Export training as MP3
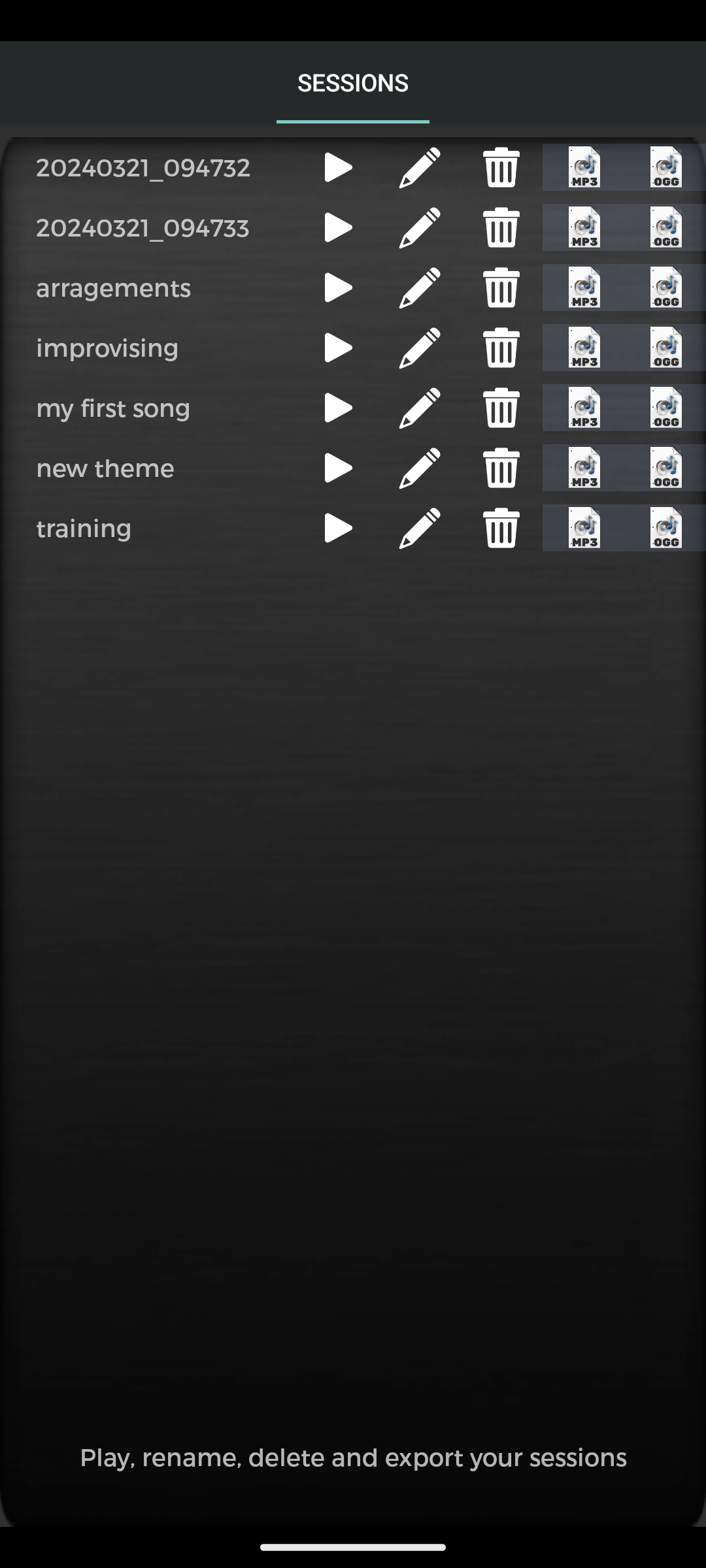The image size is (706, 1568). (584, 529)
